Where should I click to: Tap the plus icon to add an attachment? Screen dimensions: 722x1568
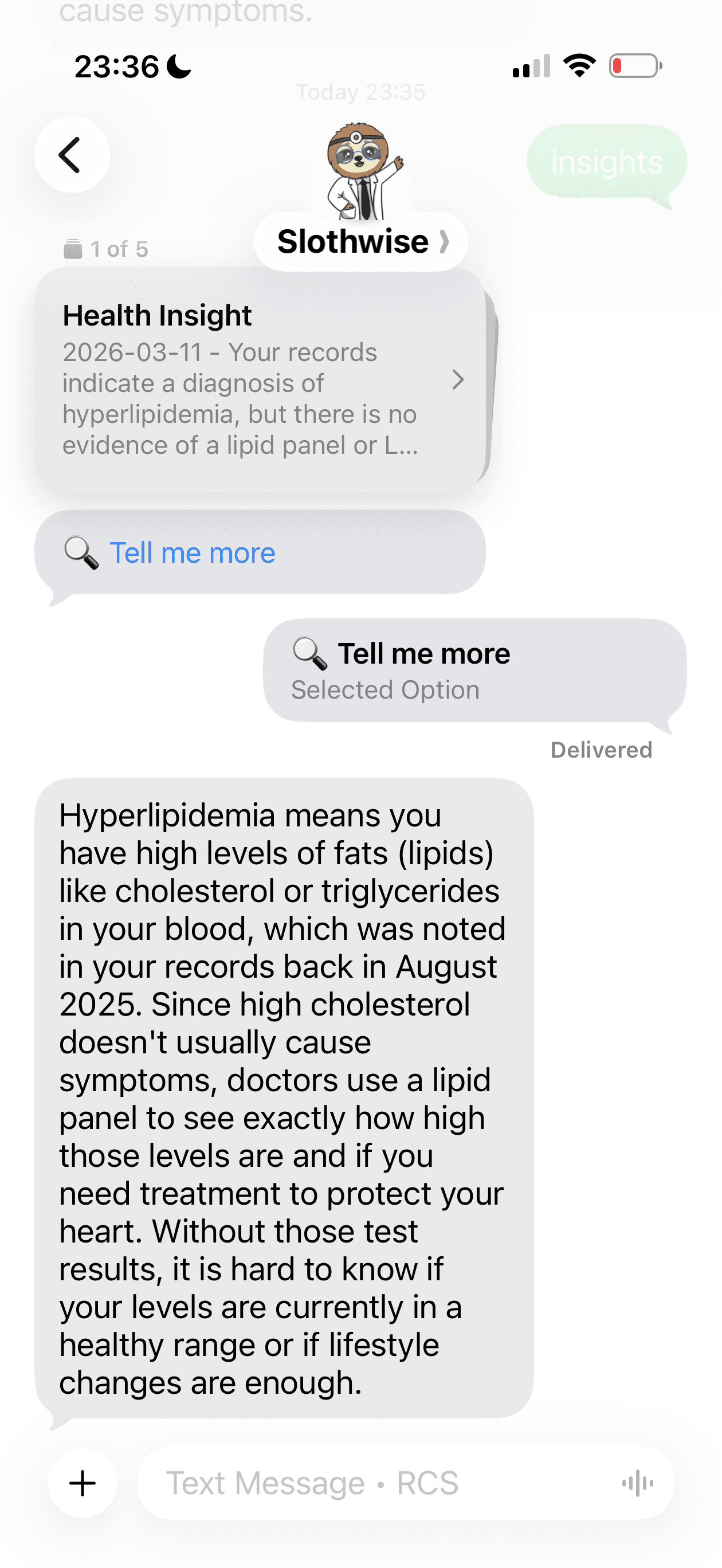[83, 1483]
